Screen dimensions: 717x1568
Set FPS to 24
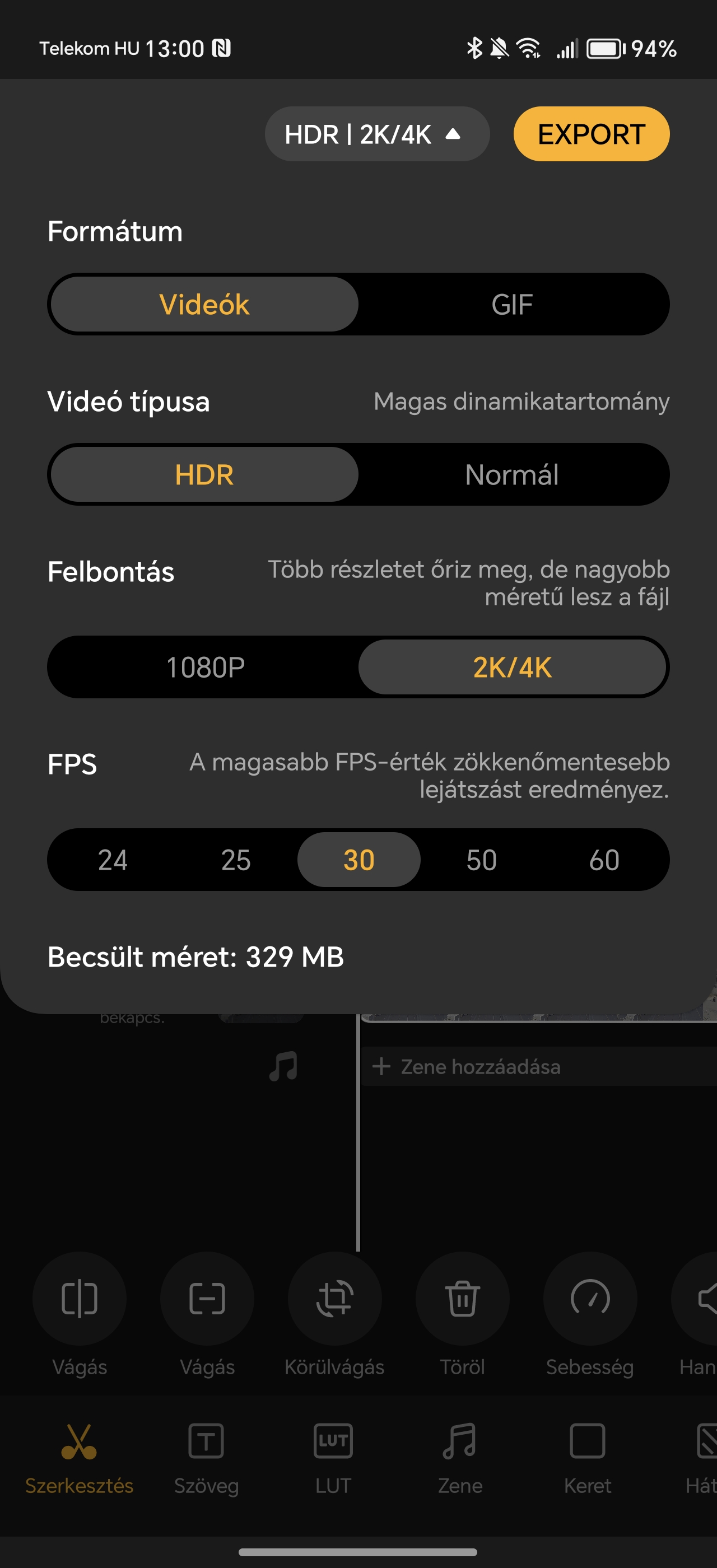tap(113, 860)
